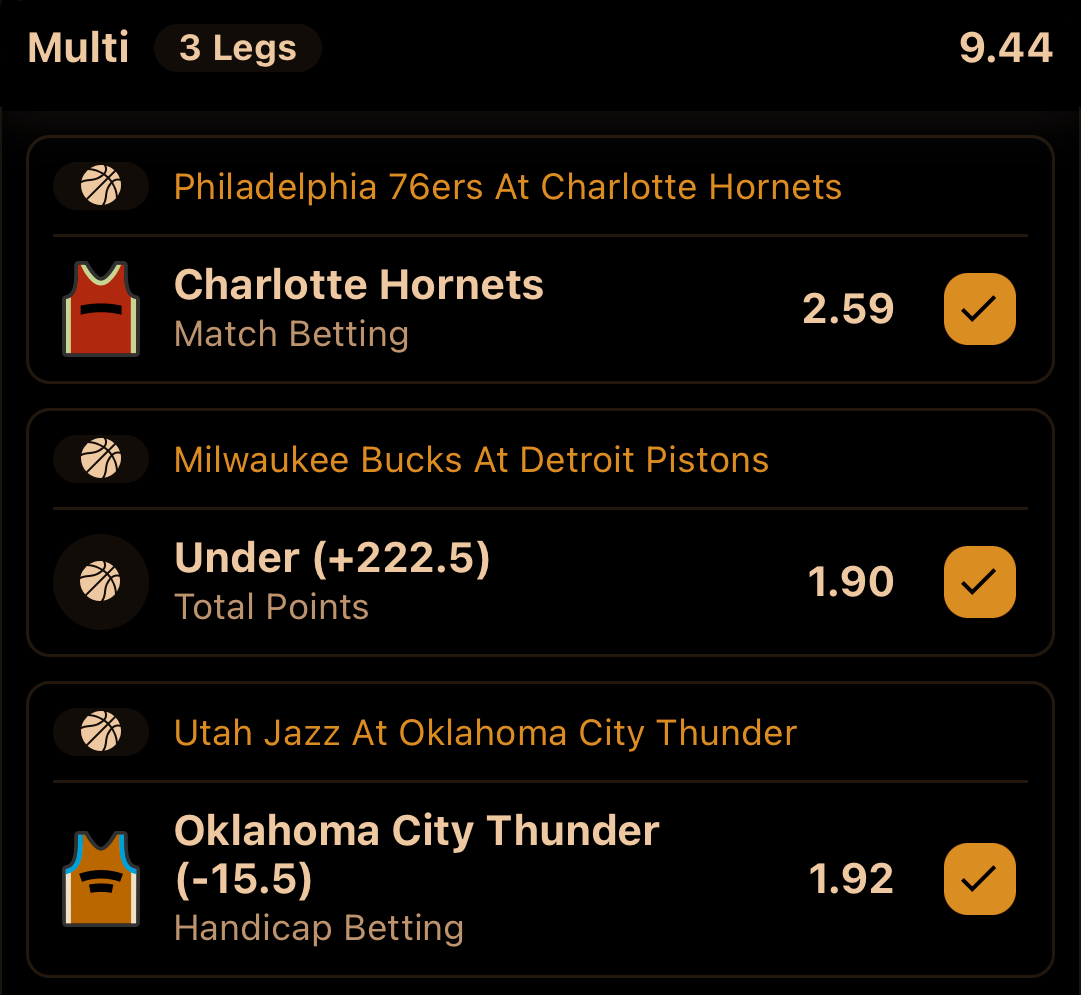Viewport: 1081px width, 995px height.
Task: Uncheck the Oklahoma City Thunder (-15.5) leg
Action: (979, 879)
